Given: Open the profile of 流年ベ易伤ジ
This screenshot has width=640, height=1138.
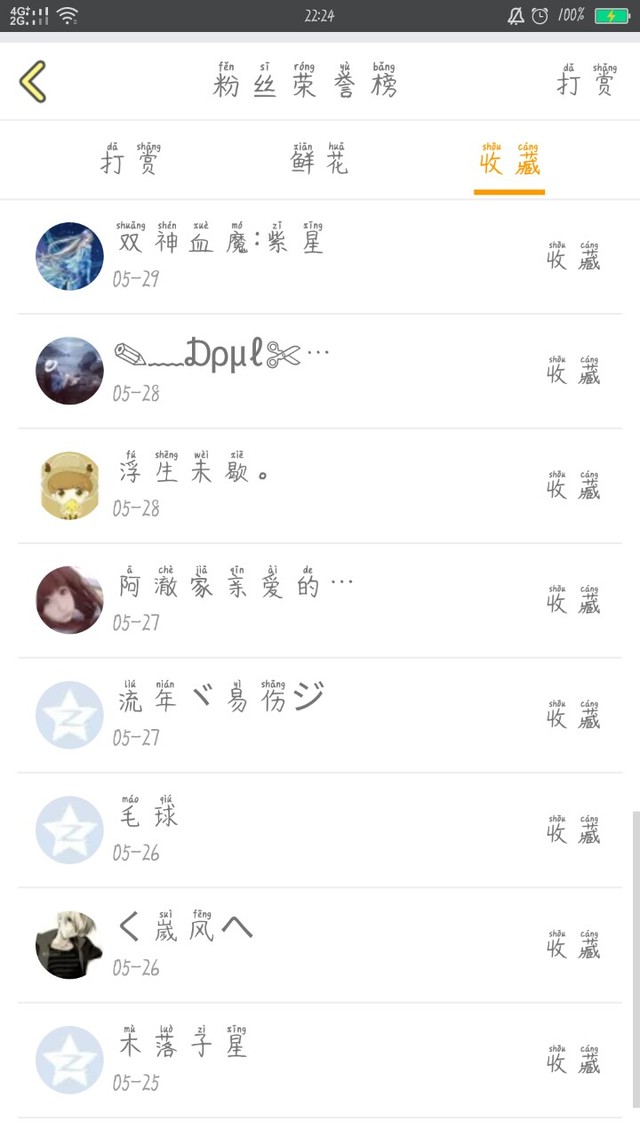Looking at the screenshot, I should [x=220, y=715].
